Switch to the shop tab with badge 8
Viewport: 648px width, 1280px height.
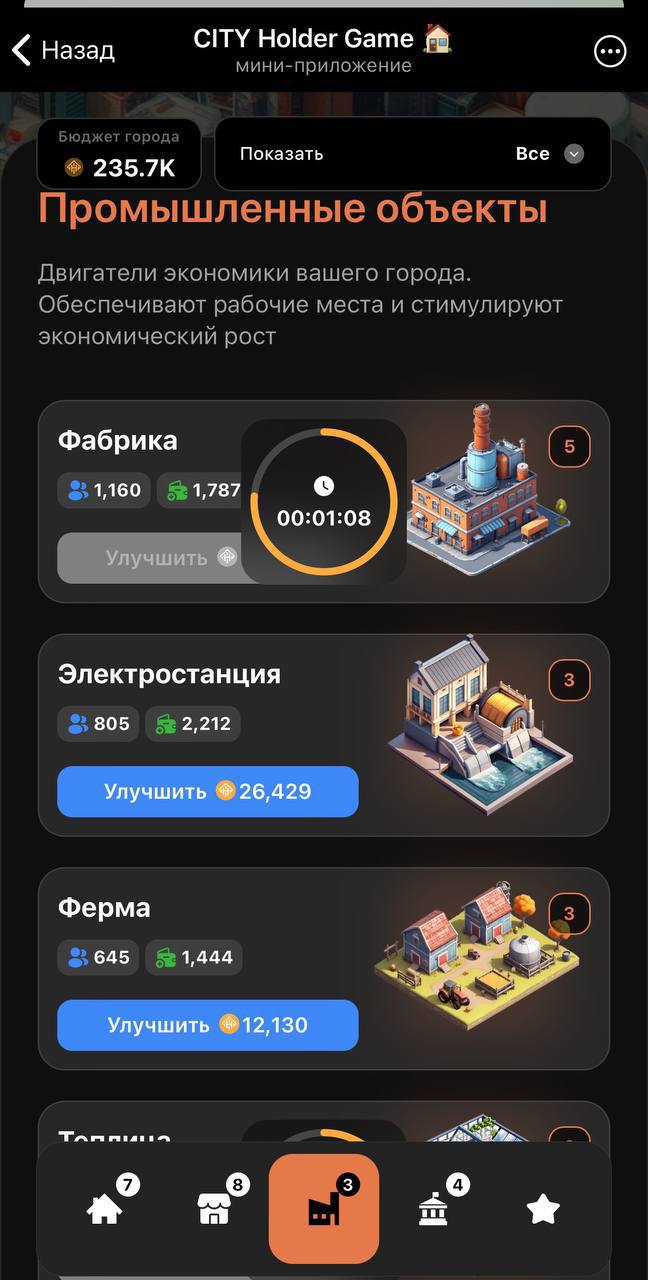pos(214,1209)
